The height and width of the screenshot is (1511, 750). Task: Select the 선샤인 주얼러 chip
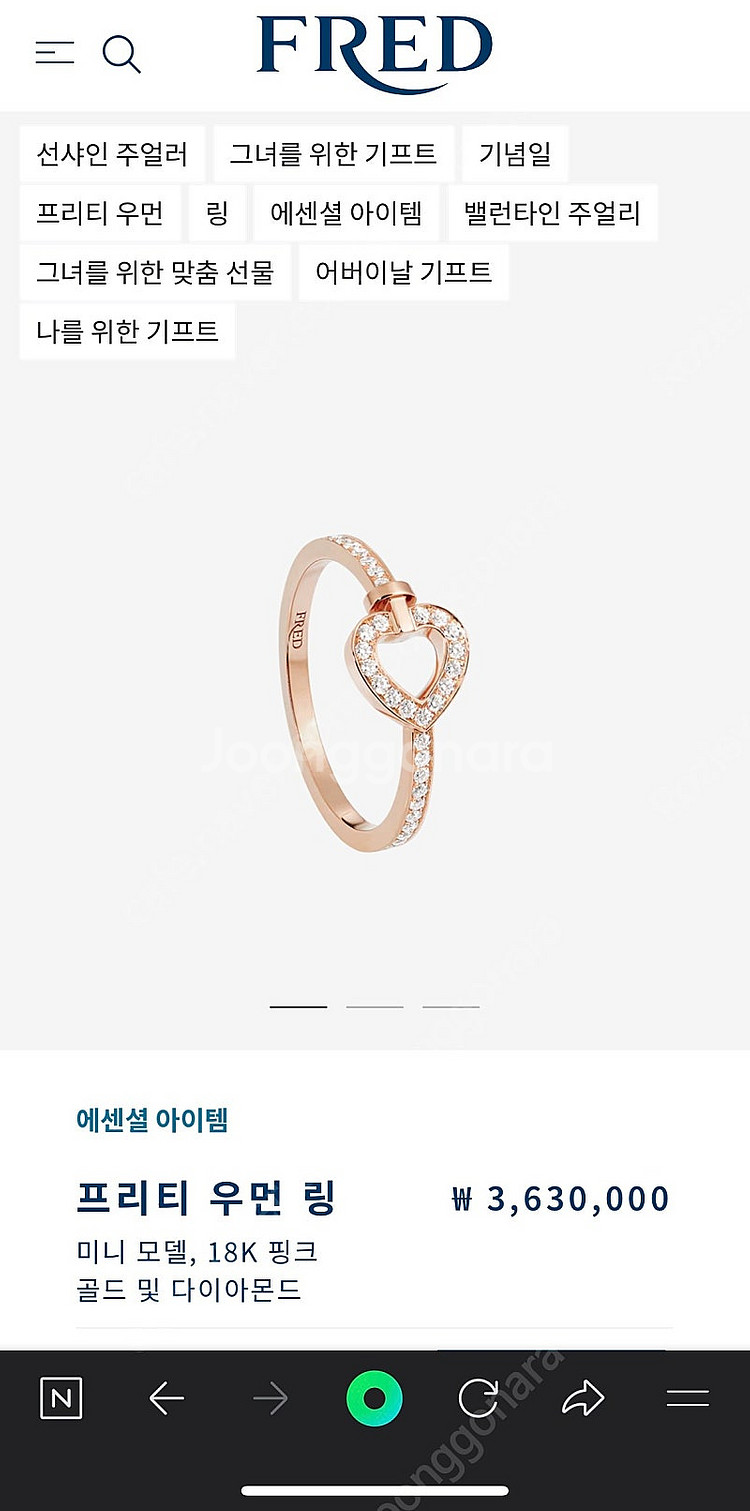112,154
